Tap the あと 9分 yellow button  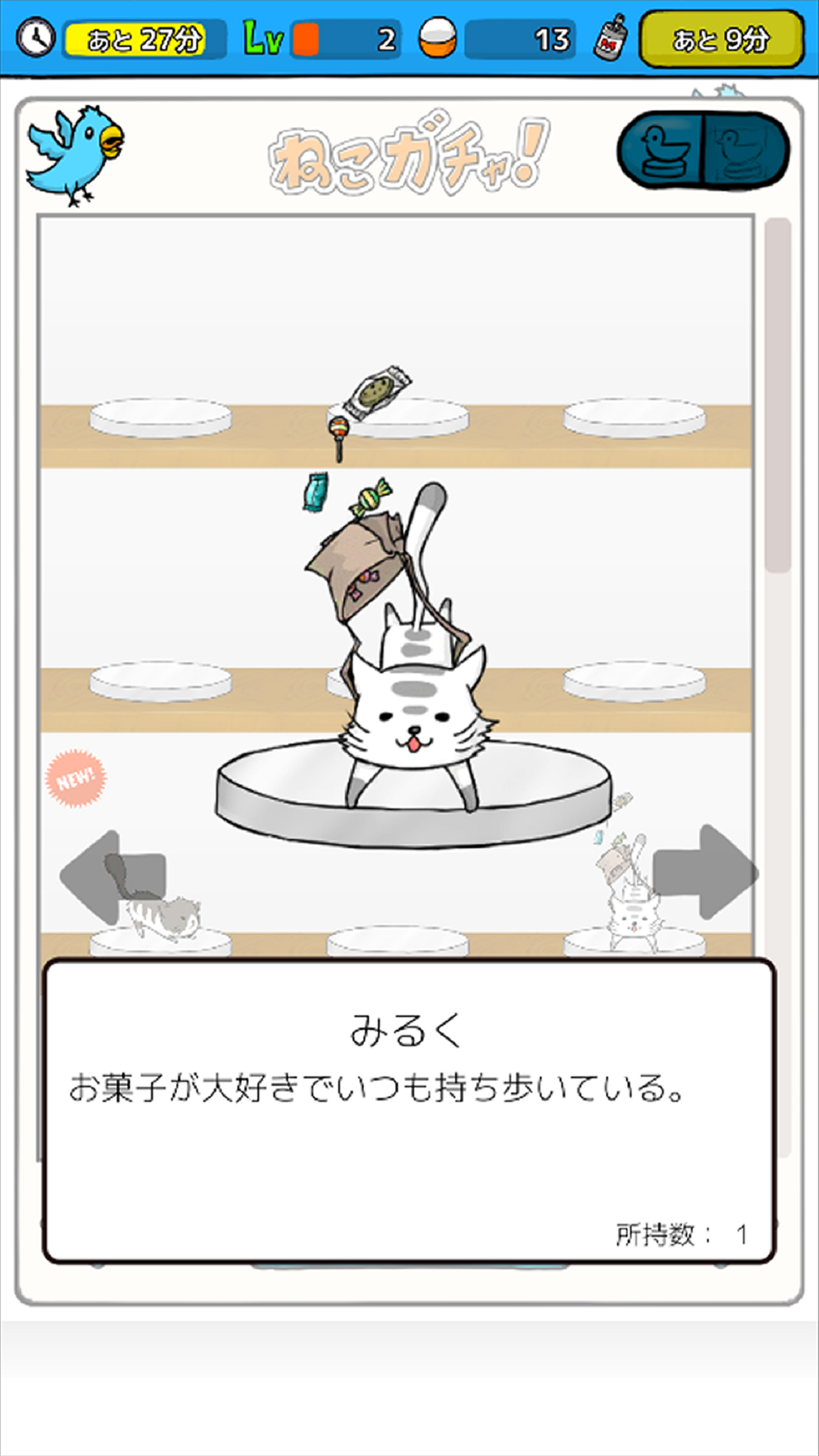pyautogui.click(x=721, y=40)
